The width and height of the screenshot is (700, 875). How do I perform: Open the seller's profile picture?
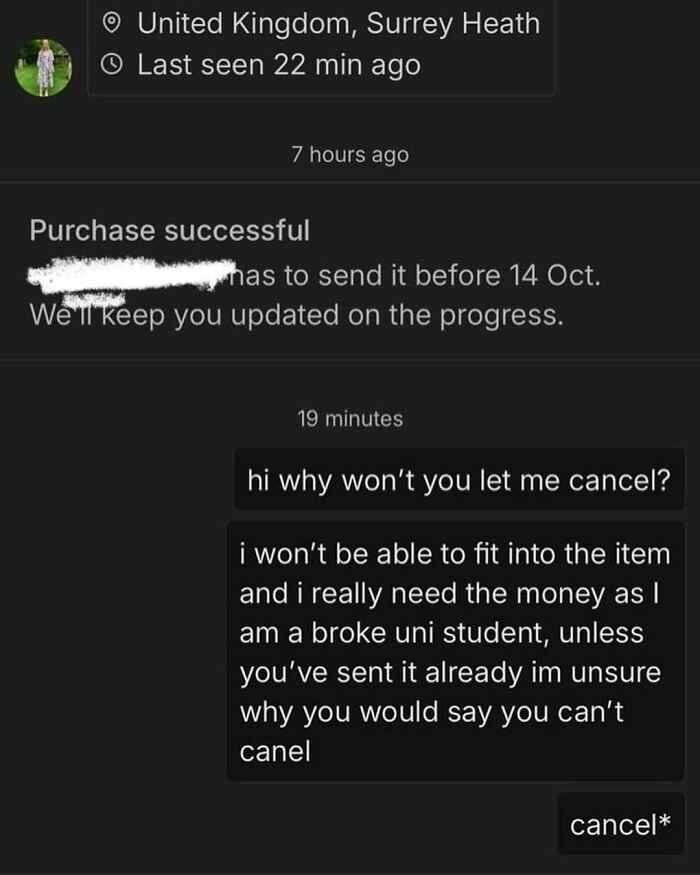44,68
